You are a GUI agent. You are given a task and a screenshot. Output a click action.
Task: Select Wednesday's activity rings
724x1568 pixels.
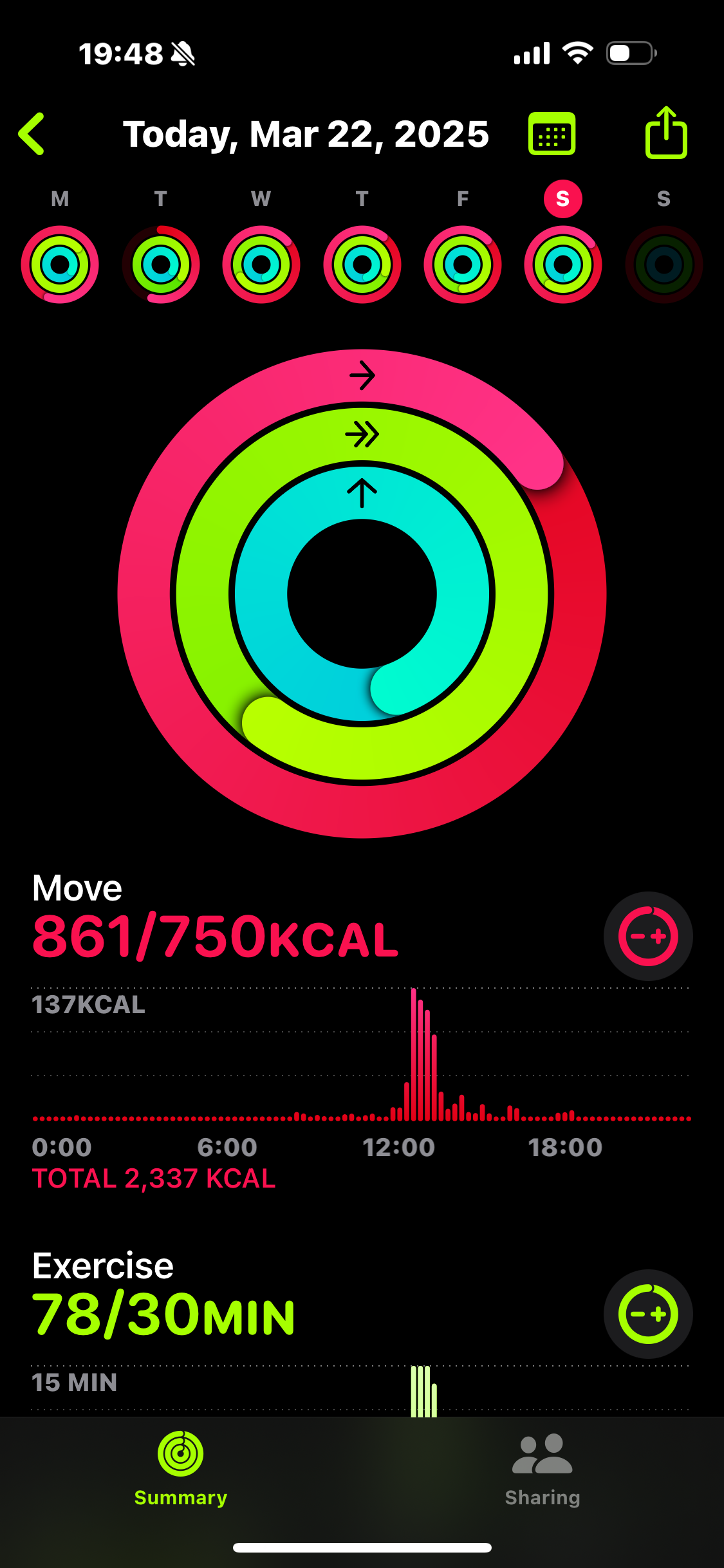pyautogui.click(x=261, y=265)
